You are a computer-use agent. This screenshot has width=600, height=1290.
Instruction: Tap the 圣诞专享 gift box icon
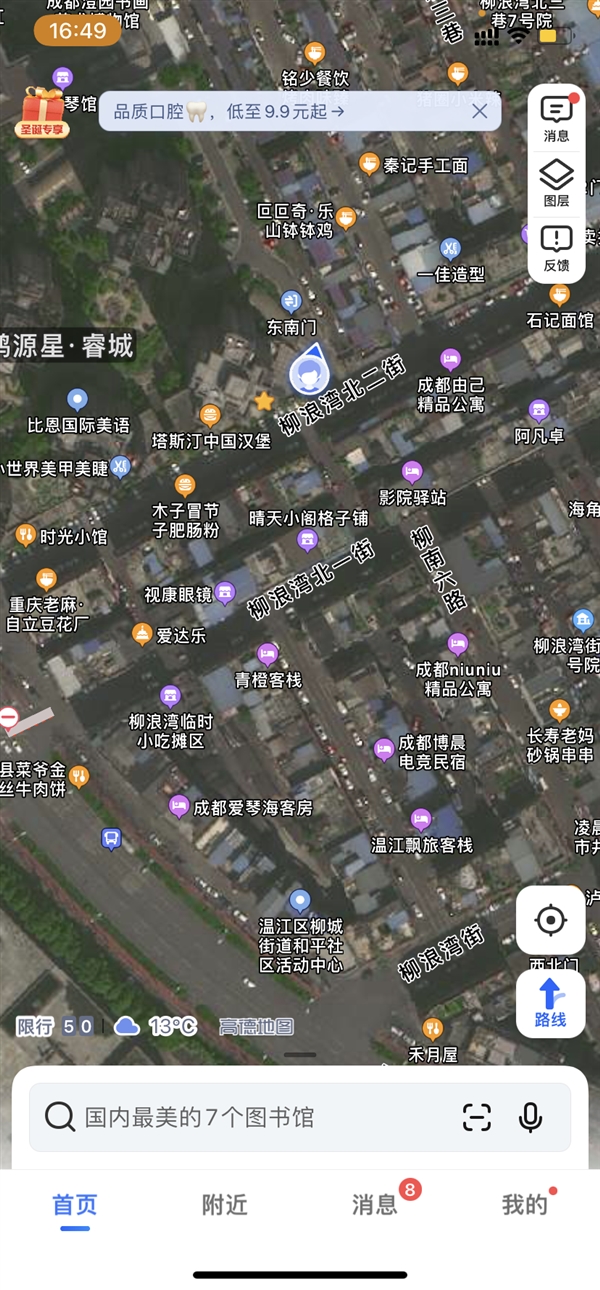(42, 112)
